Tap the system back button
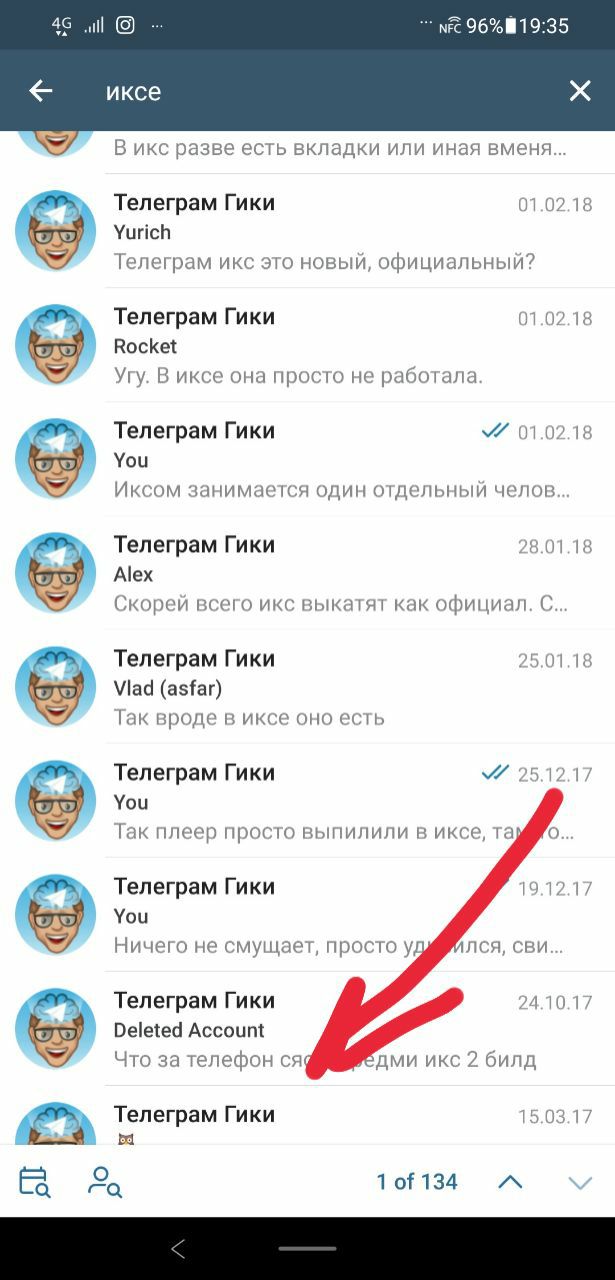 (x=178, y=1248)
